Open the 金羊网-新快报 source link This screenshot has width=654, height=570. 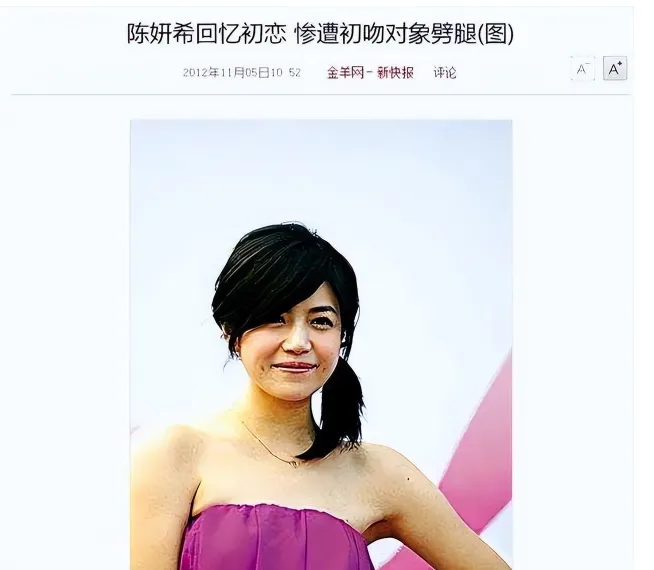tap(370, 72)
